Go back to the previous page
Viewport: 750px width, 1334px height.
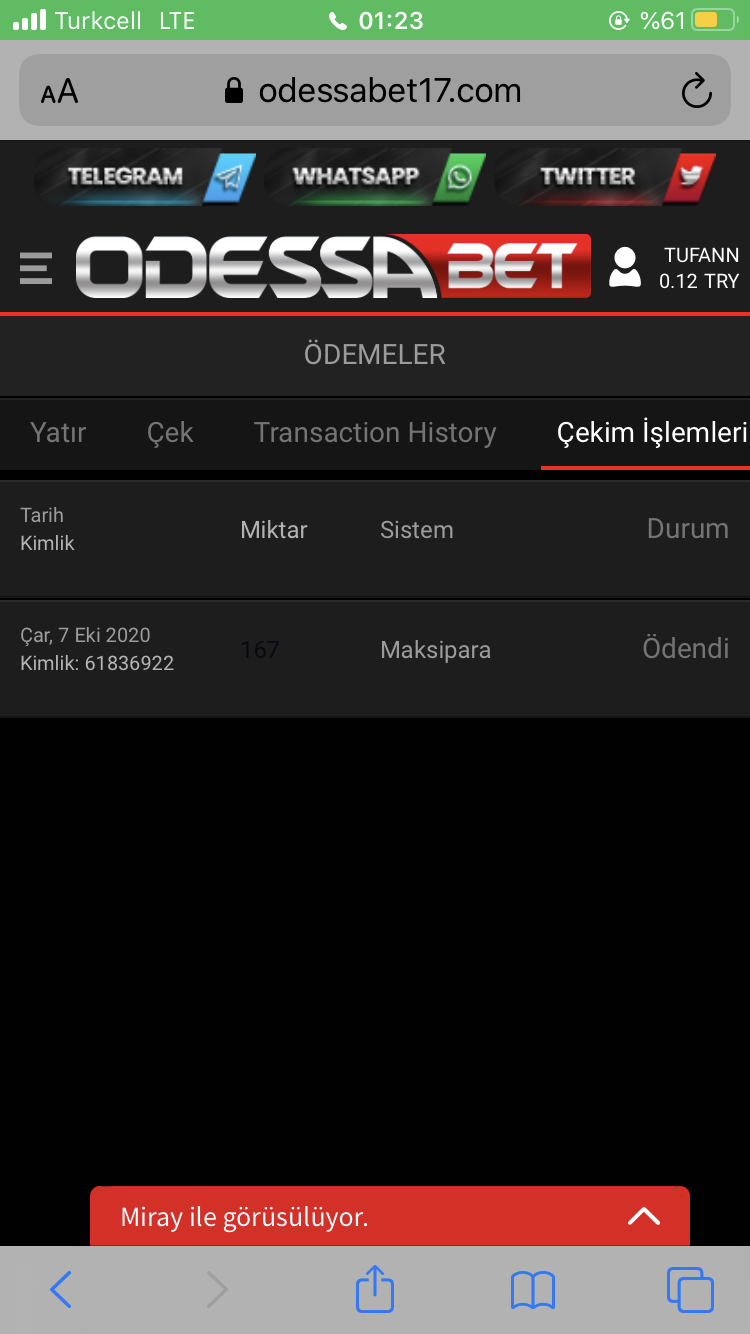[61, 1290]
